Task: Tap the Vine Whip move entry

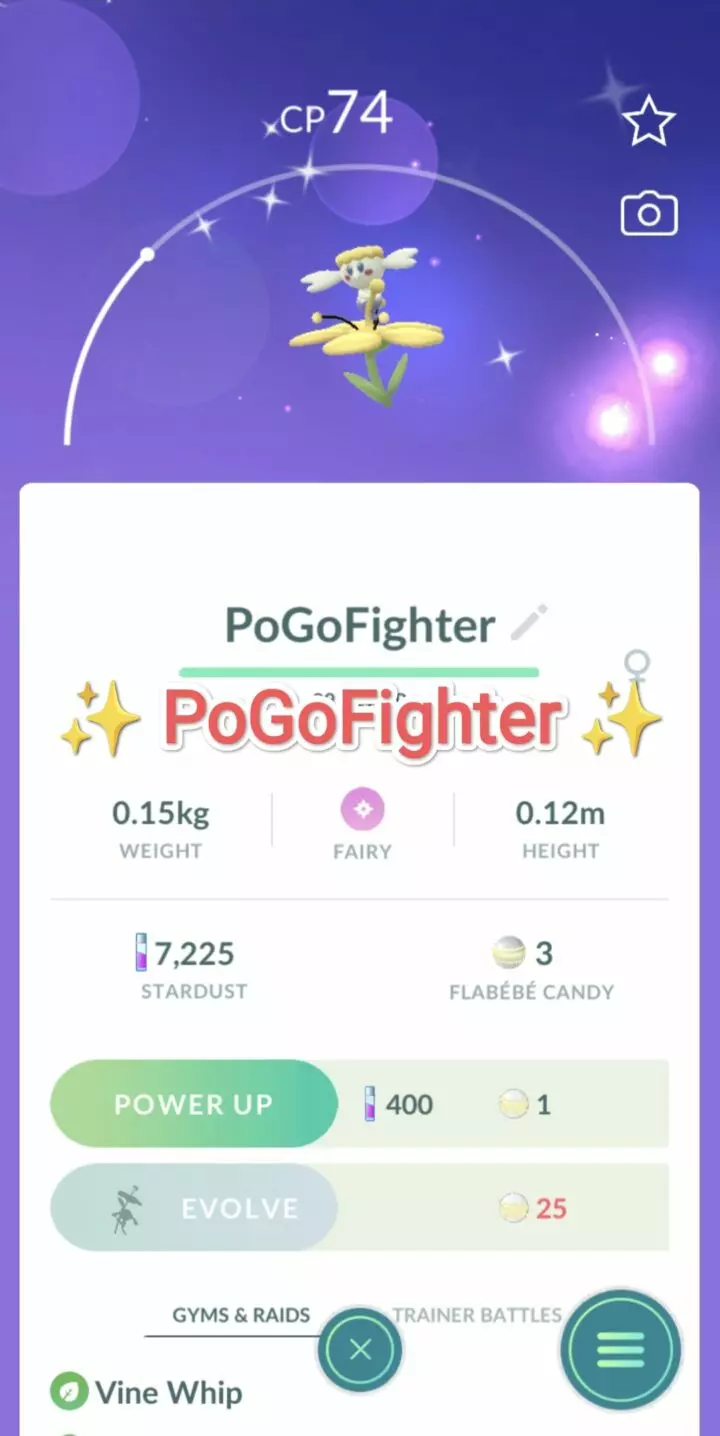Action: (168, 1391)
